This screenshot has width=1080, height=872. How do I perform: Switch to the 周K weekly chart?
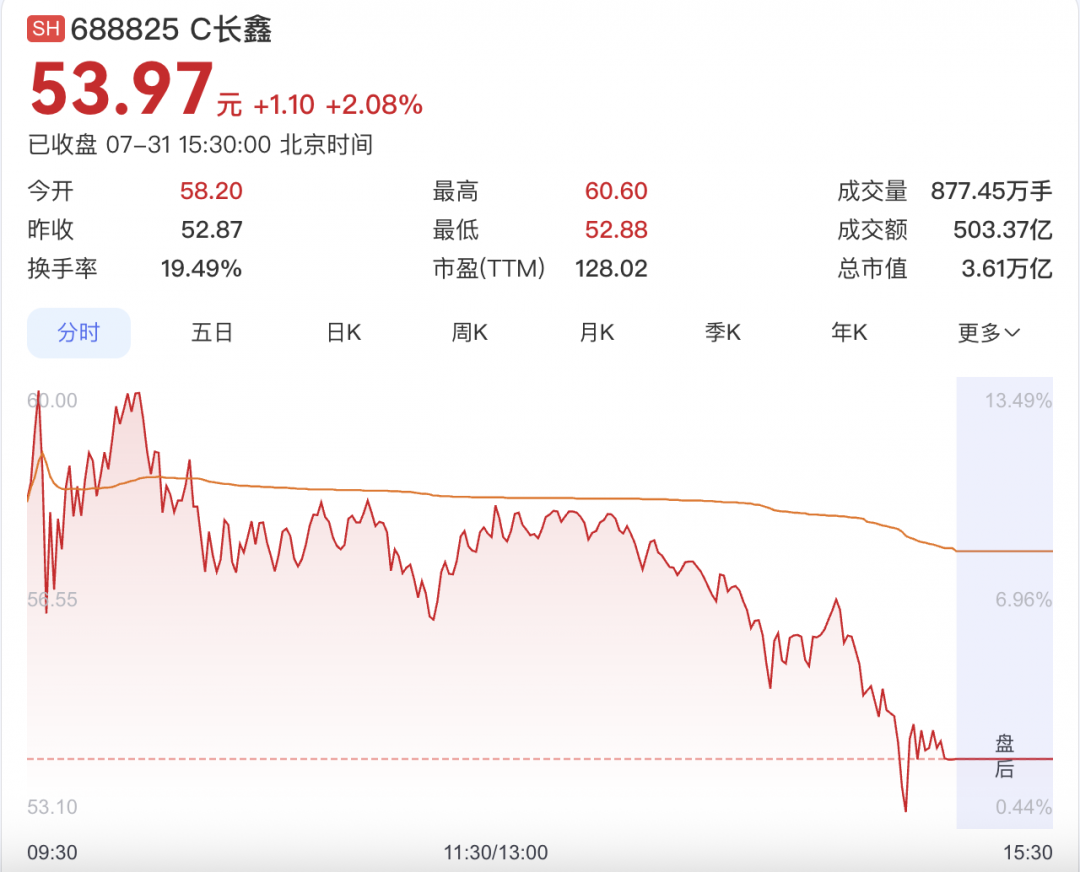click(x=469, y=333)
